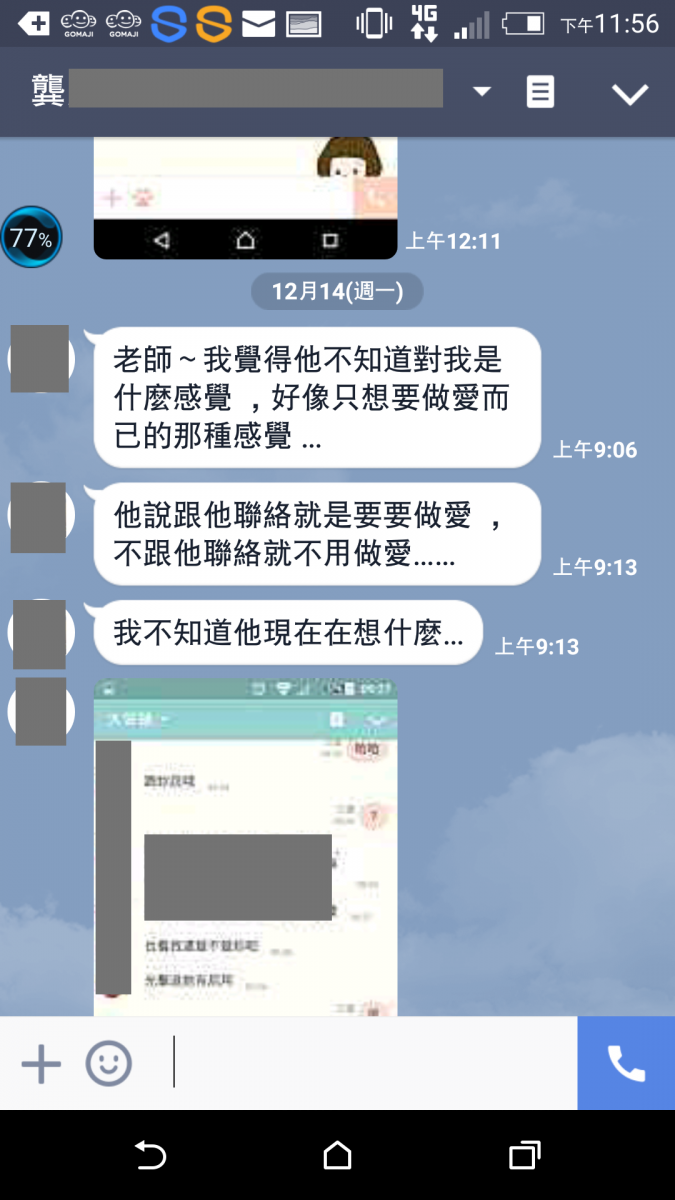
Task: Tap the 77% floating battery widget
Action: click(x=31, y=238)
